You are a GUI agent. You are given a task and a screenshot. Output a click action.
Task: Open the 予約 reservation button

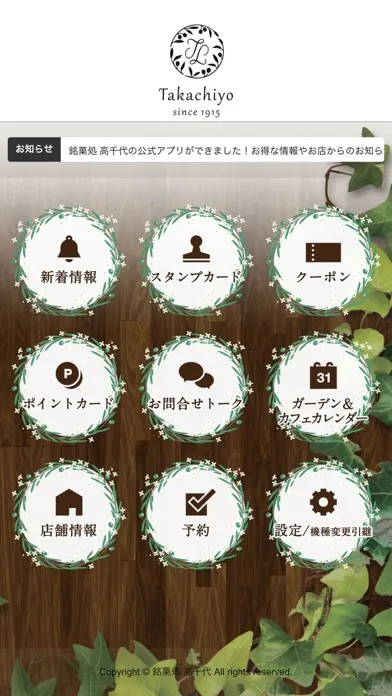(196, 515)
